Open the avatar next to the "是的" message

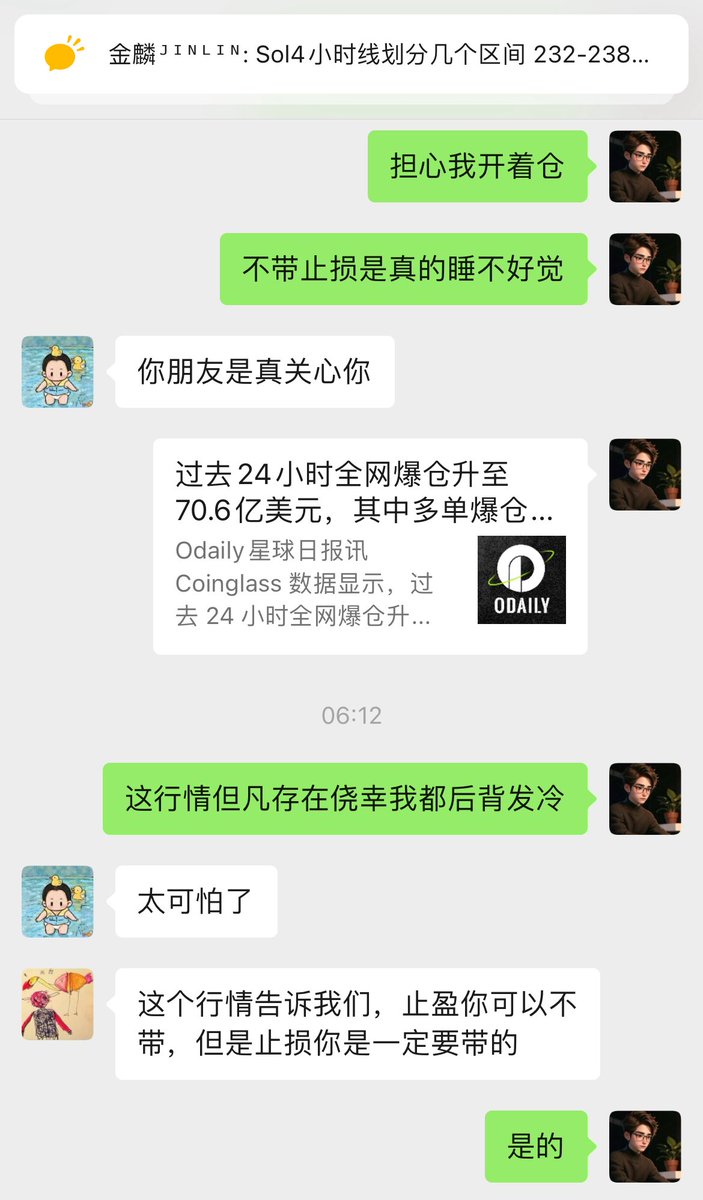[x=645, y=1146]
